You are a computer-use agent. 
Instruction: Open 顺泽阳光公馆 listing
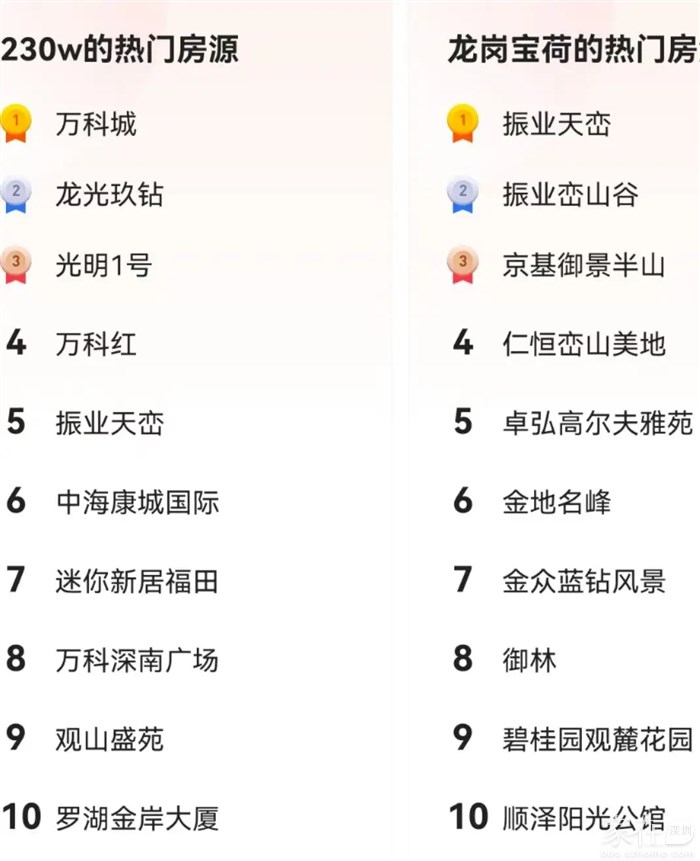tap(584, 818)
